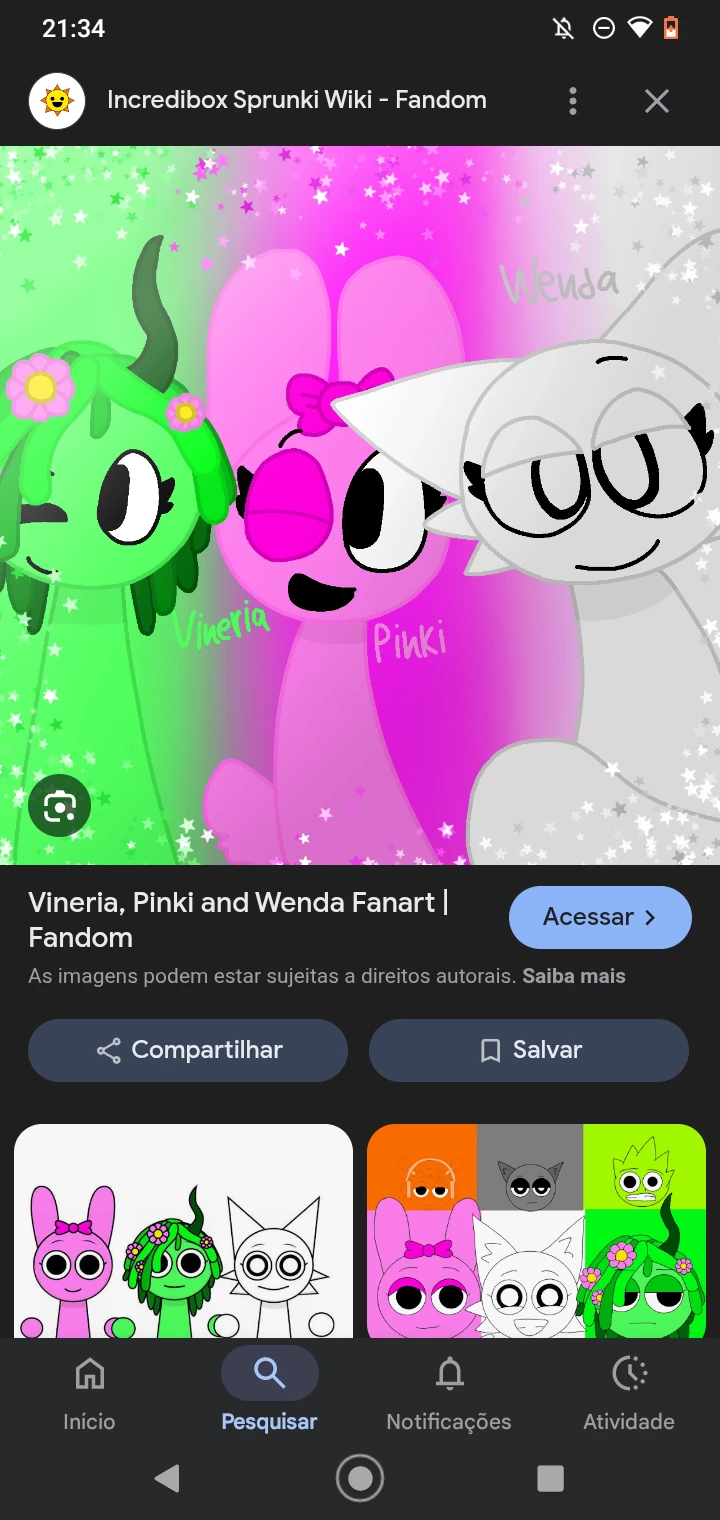Viewport: 720px width, 1520px height.
Task: Save the image with Salvar
Action: (x=529, y=1050)
